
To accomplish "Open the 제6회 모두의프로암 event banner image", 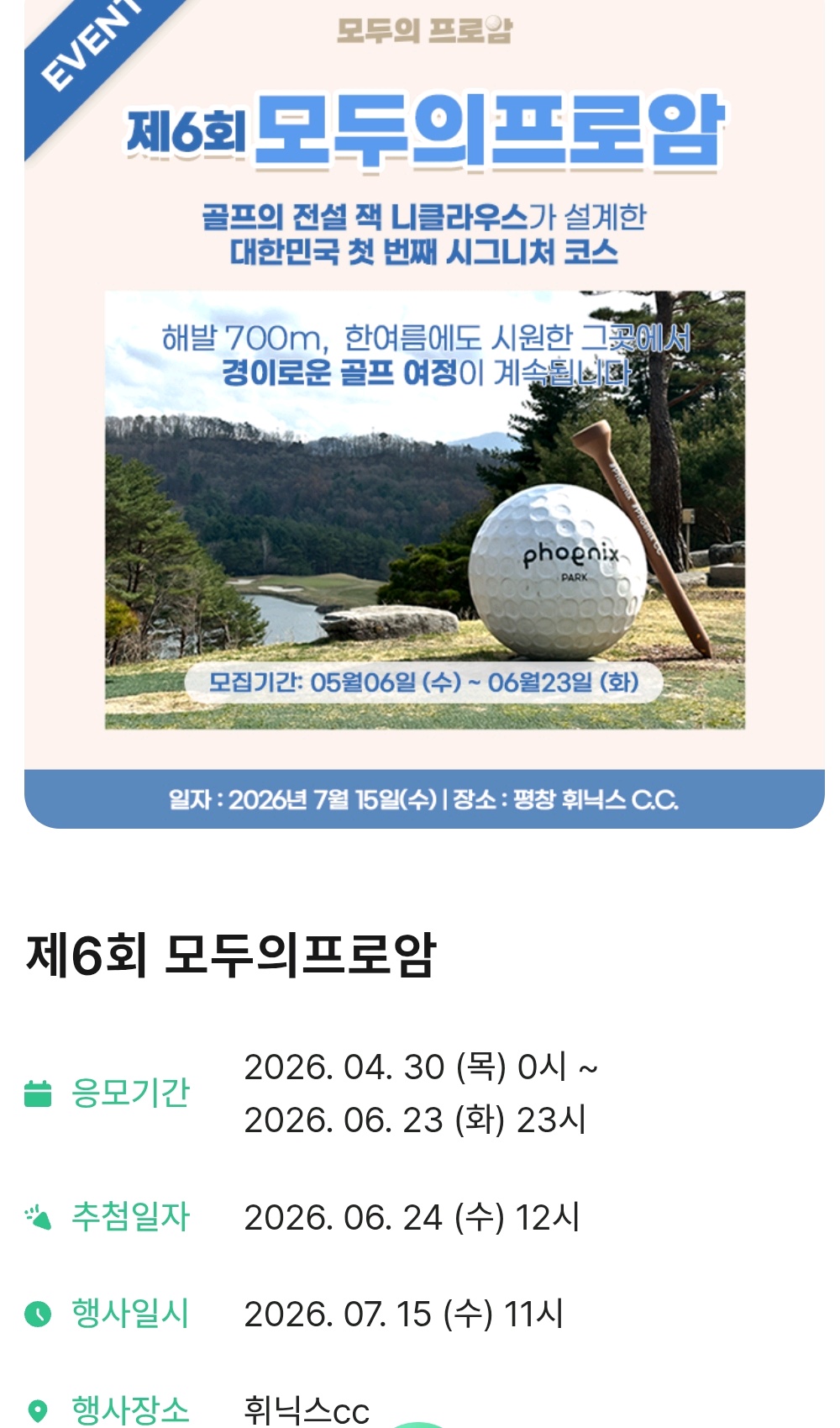I will pyautogui.click(x=424, y=412).
